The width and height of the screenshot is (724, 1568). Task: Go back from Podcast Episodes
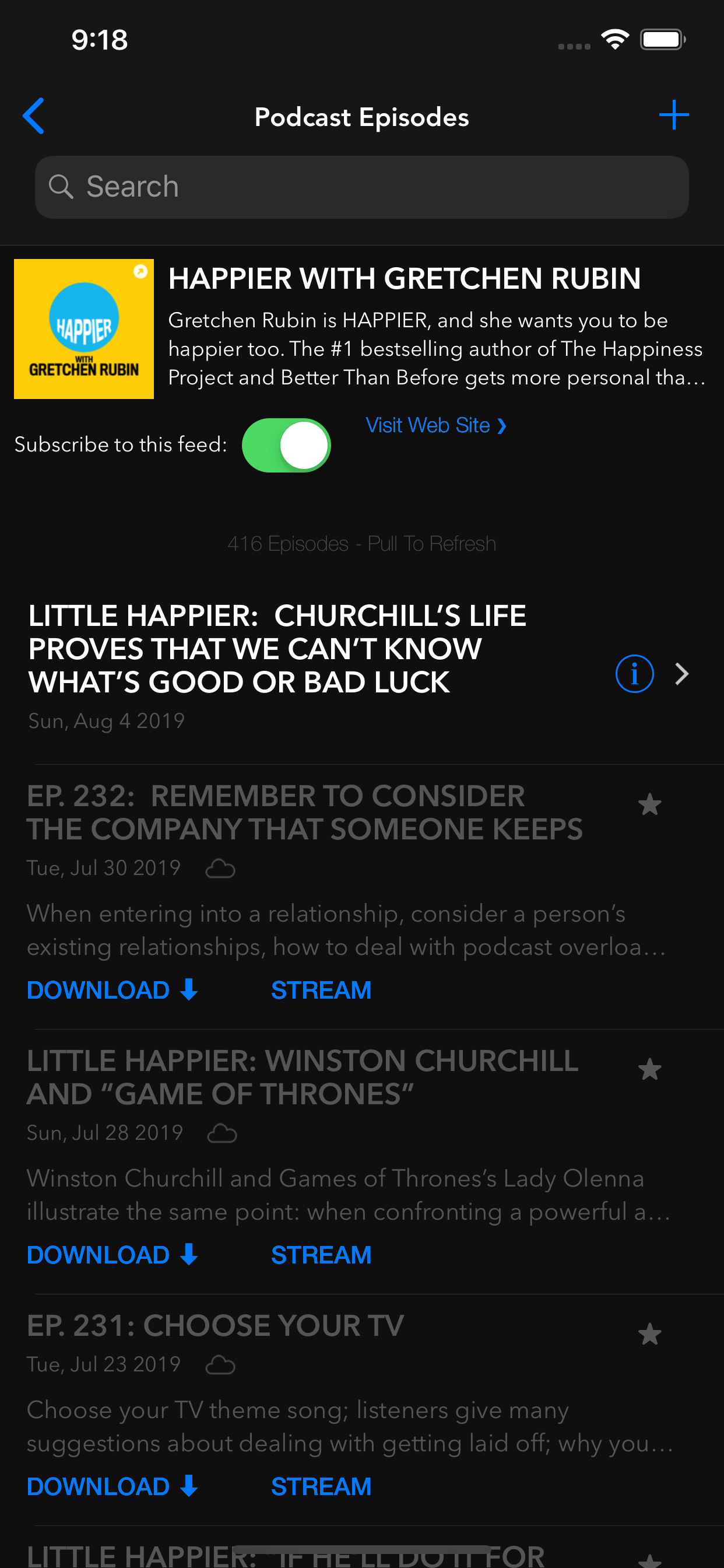pos(34,116)
